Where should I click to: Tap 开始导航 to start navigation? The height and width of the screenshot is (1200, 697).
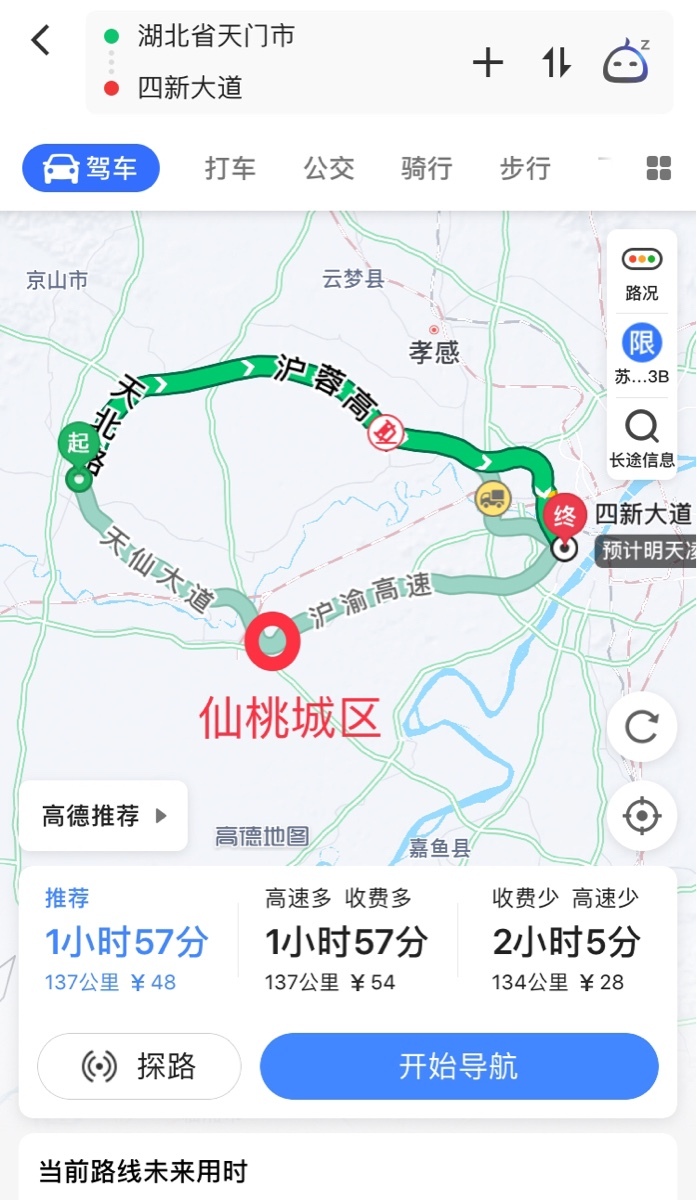pos(459,1066)
